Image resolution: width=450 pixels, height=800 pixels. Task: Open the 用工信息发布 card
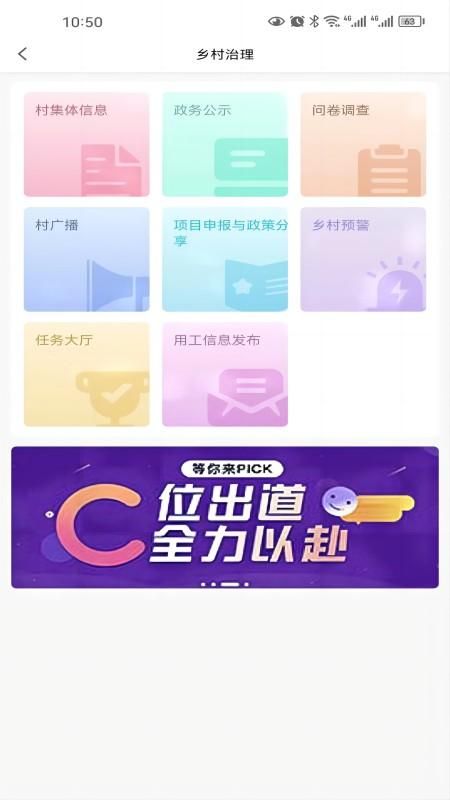(225, 374)
